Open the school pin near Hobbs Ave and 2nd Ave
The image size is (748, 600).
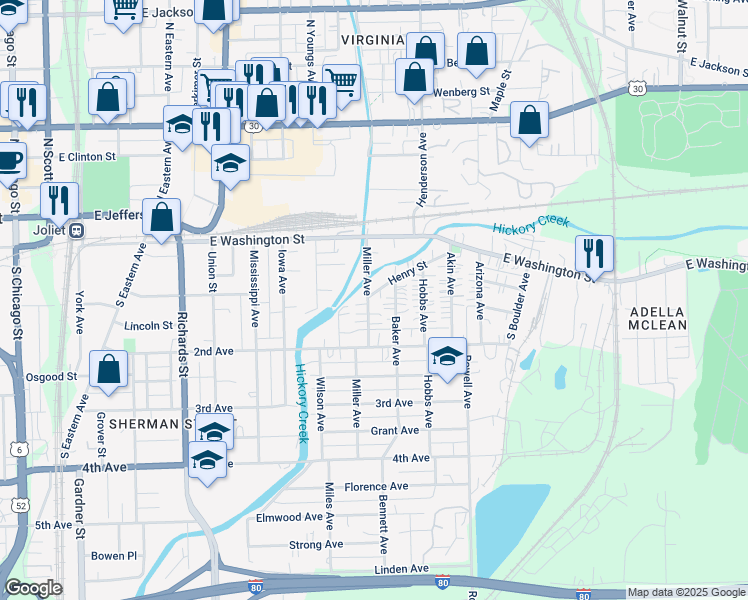pos(447,359)
